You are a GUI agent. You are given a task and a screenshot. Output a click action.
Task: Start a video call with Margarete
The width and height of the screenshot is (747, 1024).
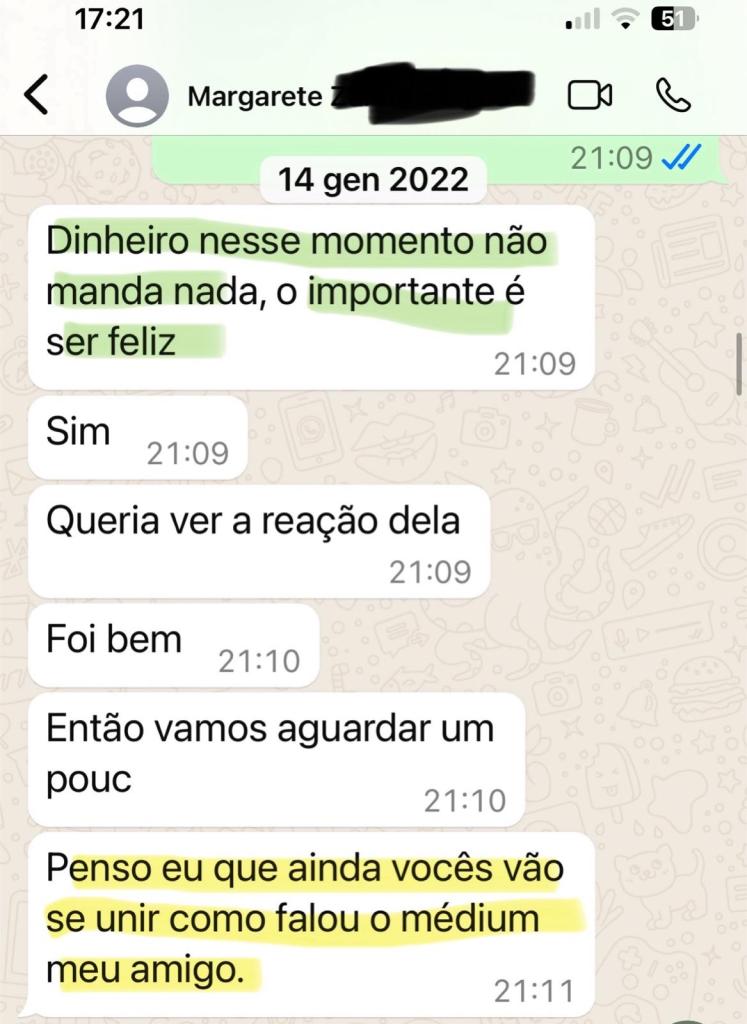tap(590, 95)
